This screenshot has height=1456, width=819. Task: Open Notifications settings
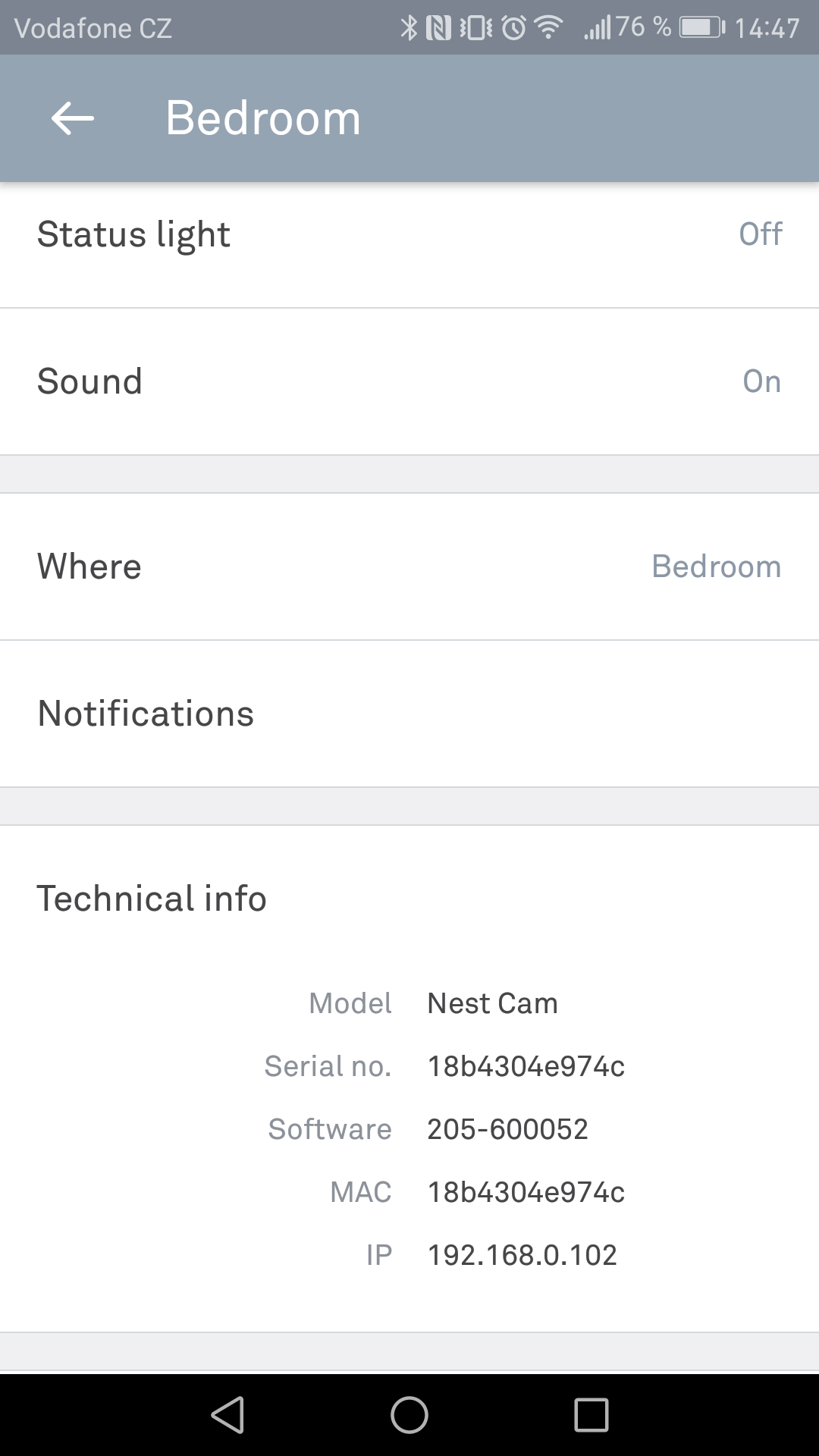click(409, 714)
